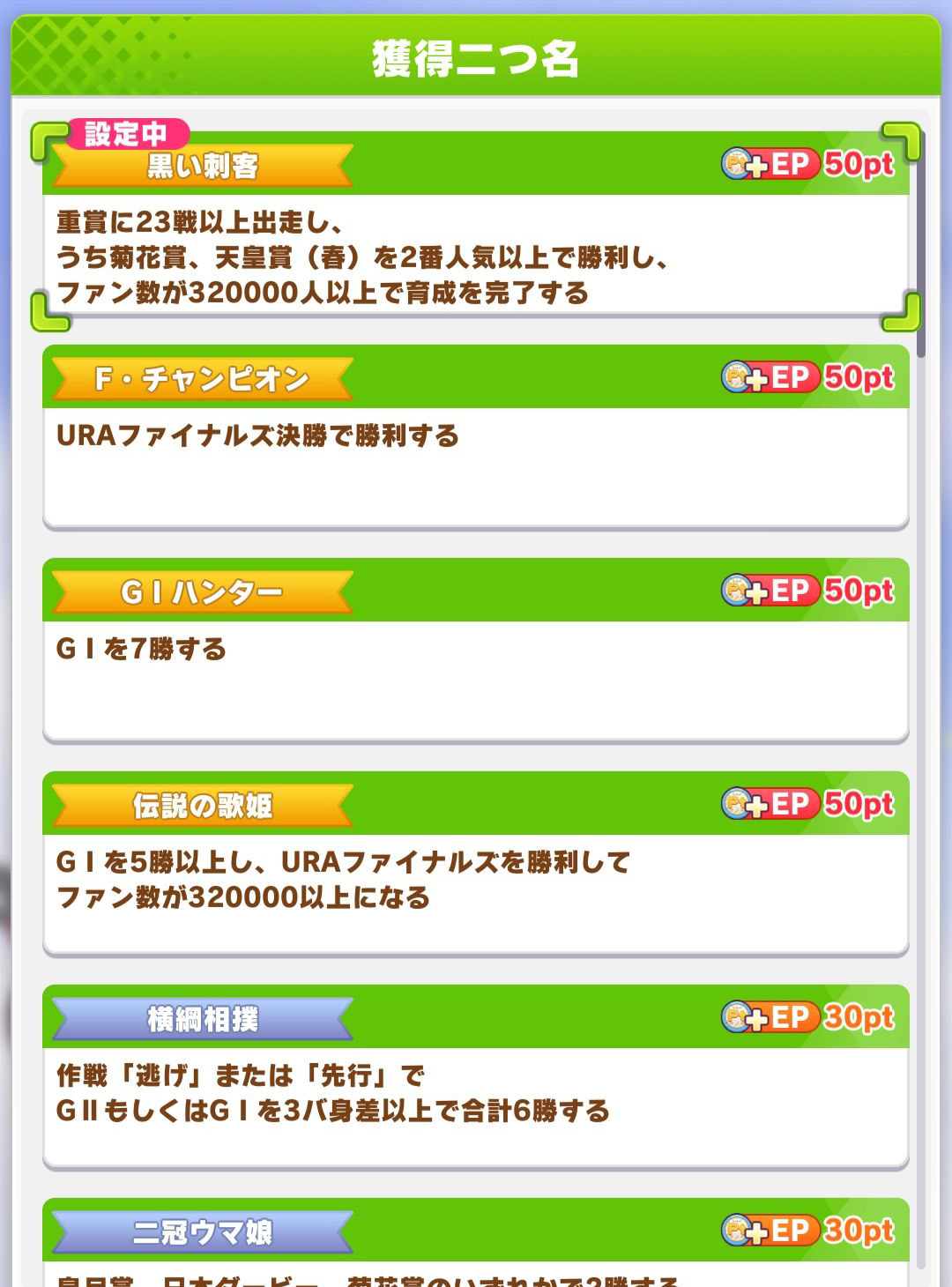Viewport: 952px width, 1287px height.
Task: Select the 伝説の歌姫 title
Action: coord(475,864)
